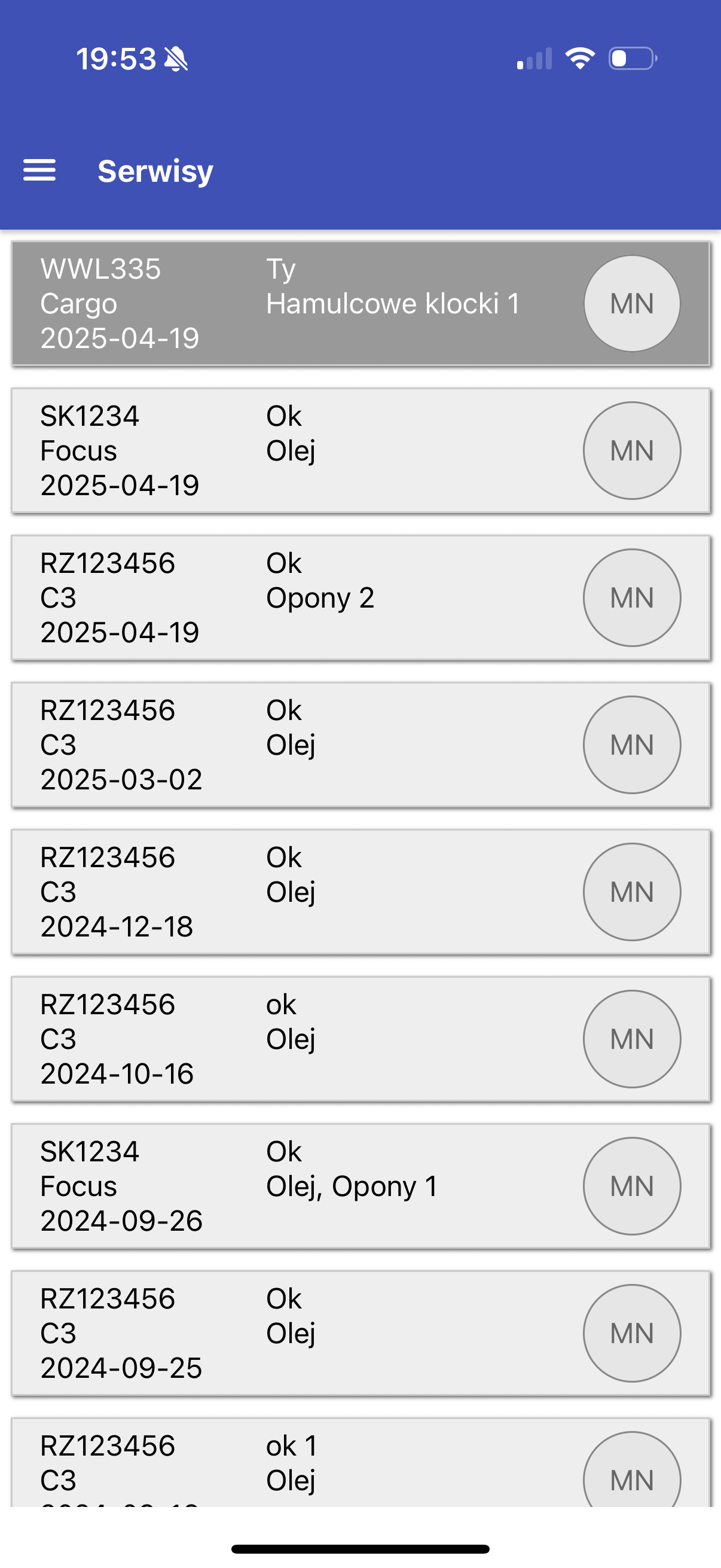The image size is (721, 1568).
Task: Tap MN avatar on the 2024-12-18 row
Action: pyautogui.click(x=631, y=892)
